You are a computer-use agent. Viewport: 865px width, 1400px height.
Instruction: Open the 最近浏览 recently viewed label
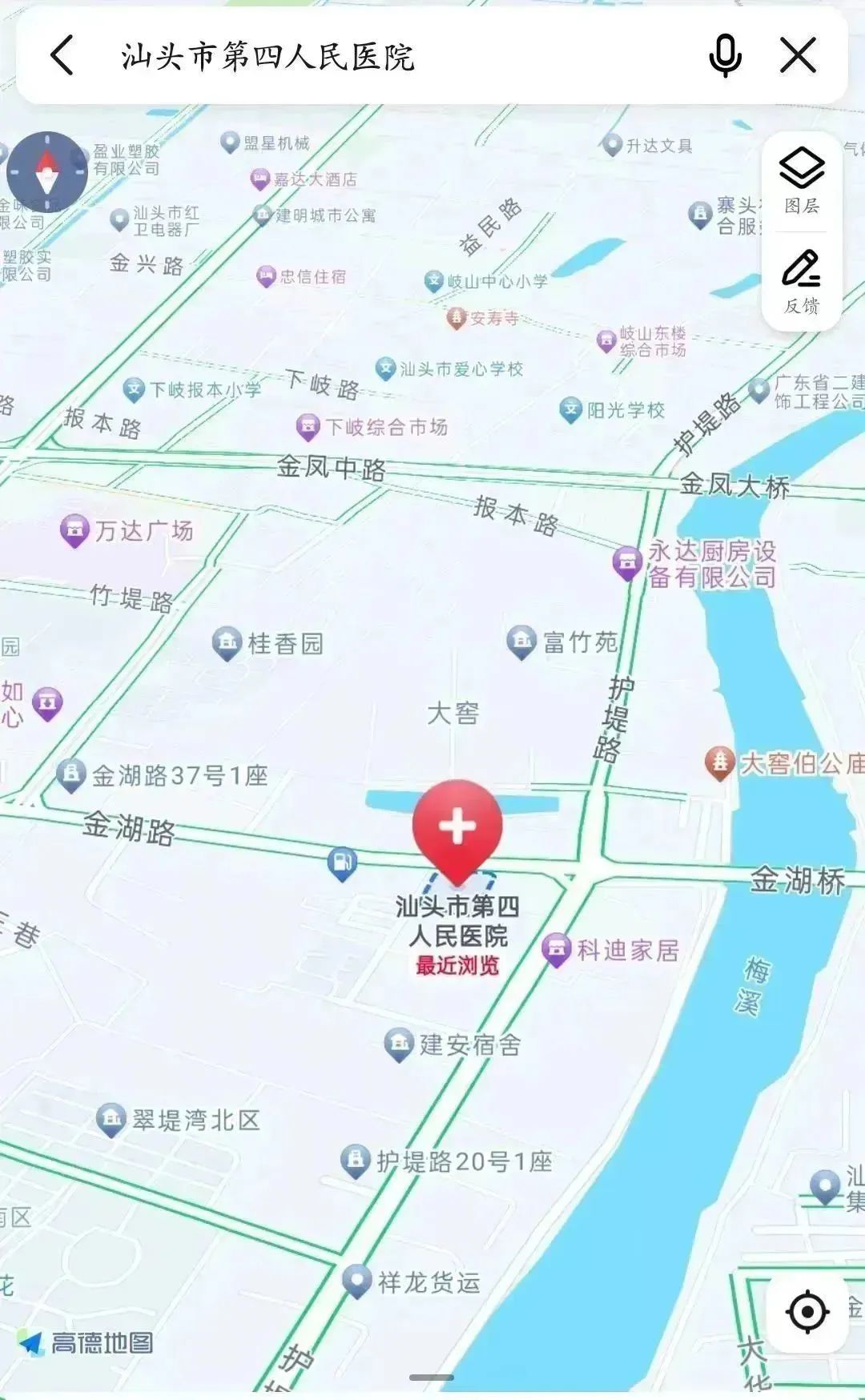(x=455, y=967)
